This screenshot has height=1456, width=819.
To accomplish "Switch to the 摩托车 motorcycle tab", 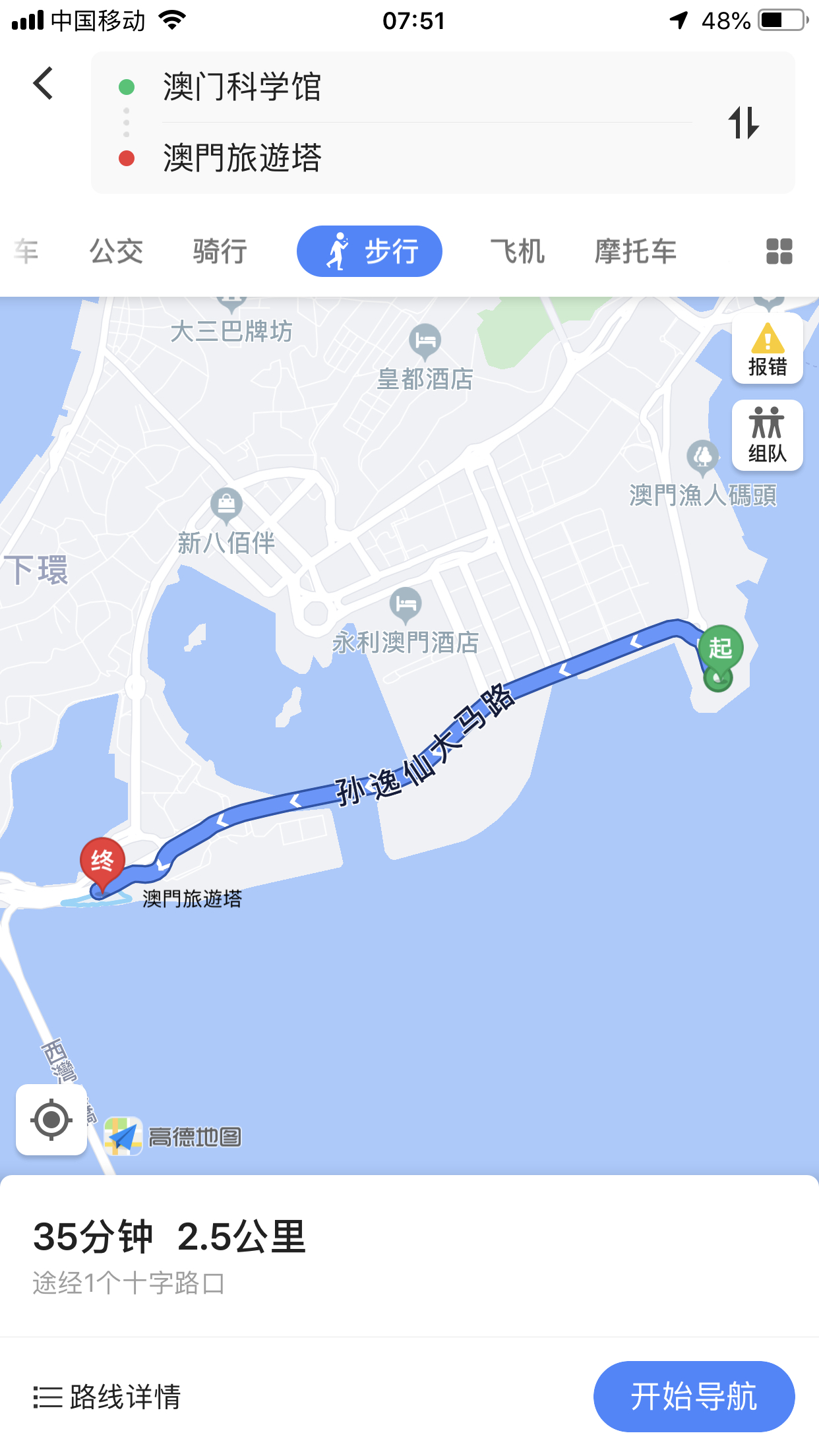I will pyautogui.click(x=636, y=252).
